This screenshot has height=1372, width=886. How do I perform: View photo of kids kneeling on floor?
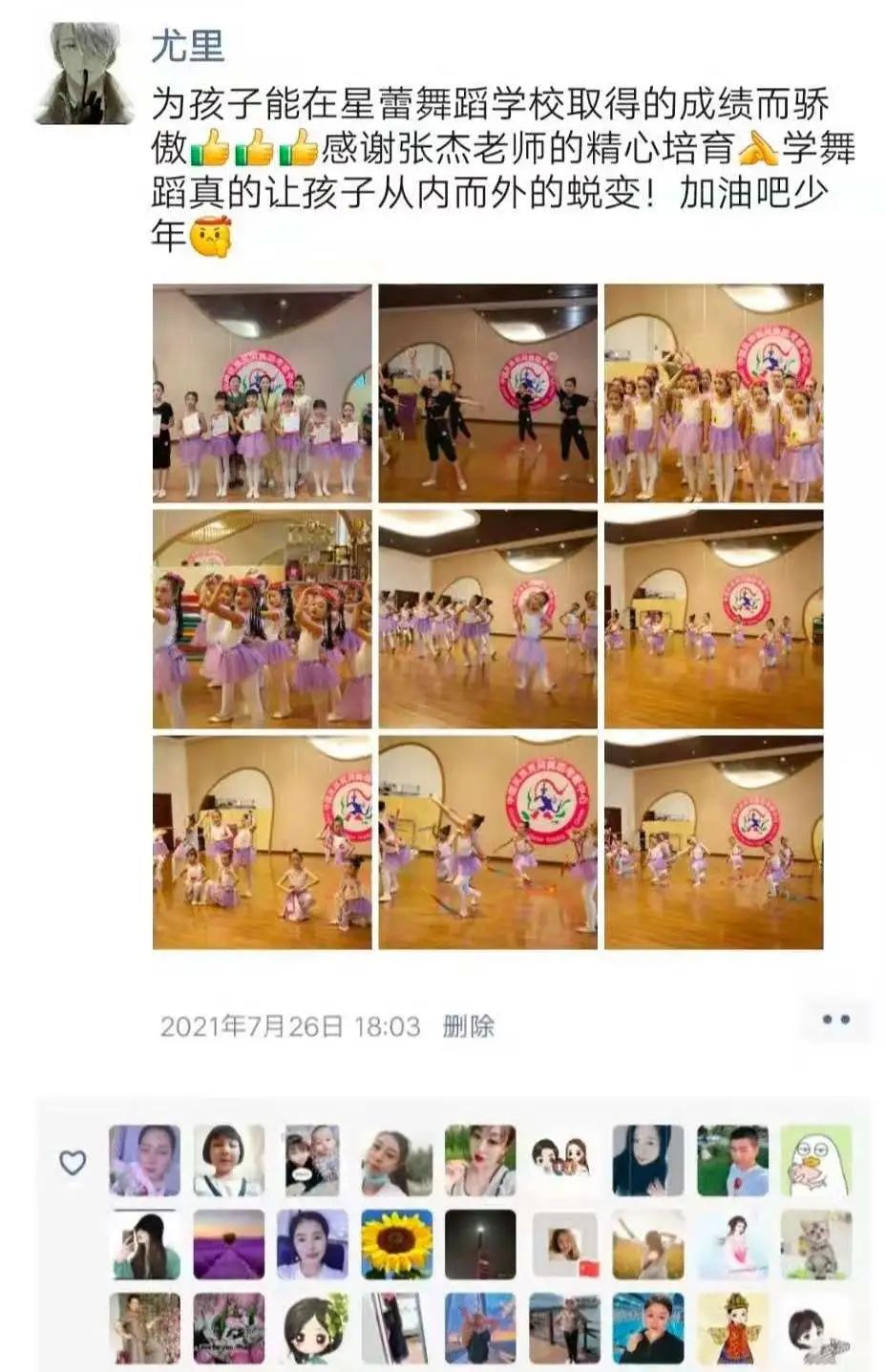pyautogui.click(x=262, y=842)
